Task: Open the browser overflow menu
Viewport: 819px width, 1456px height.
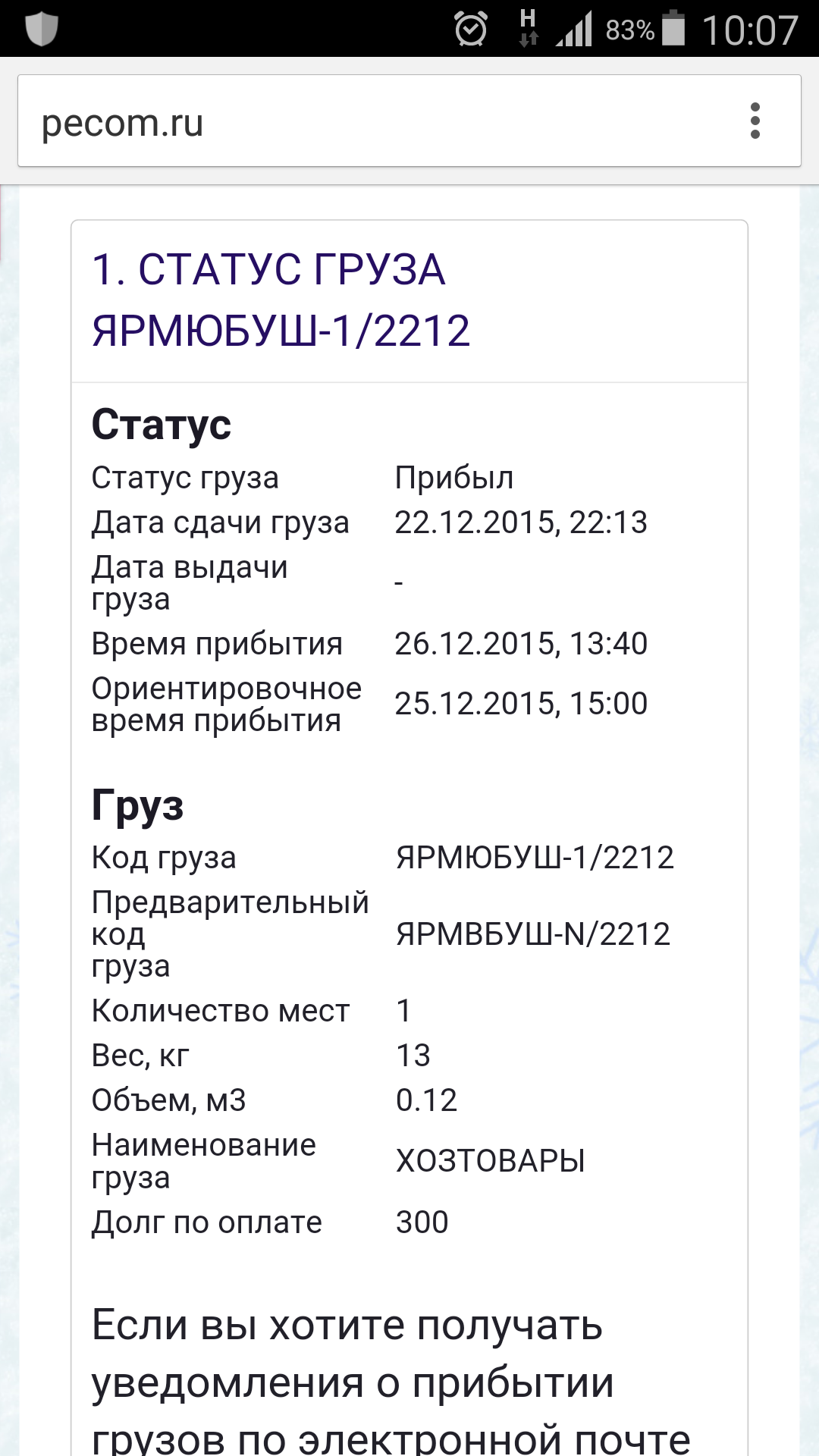Action: click(755, 121)
